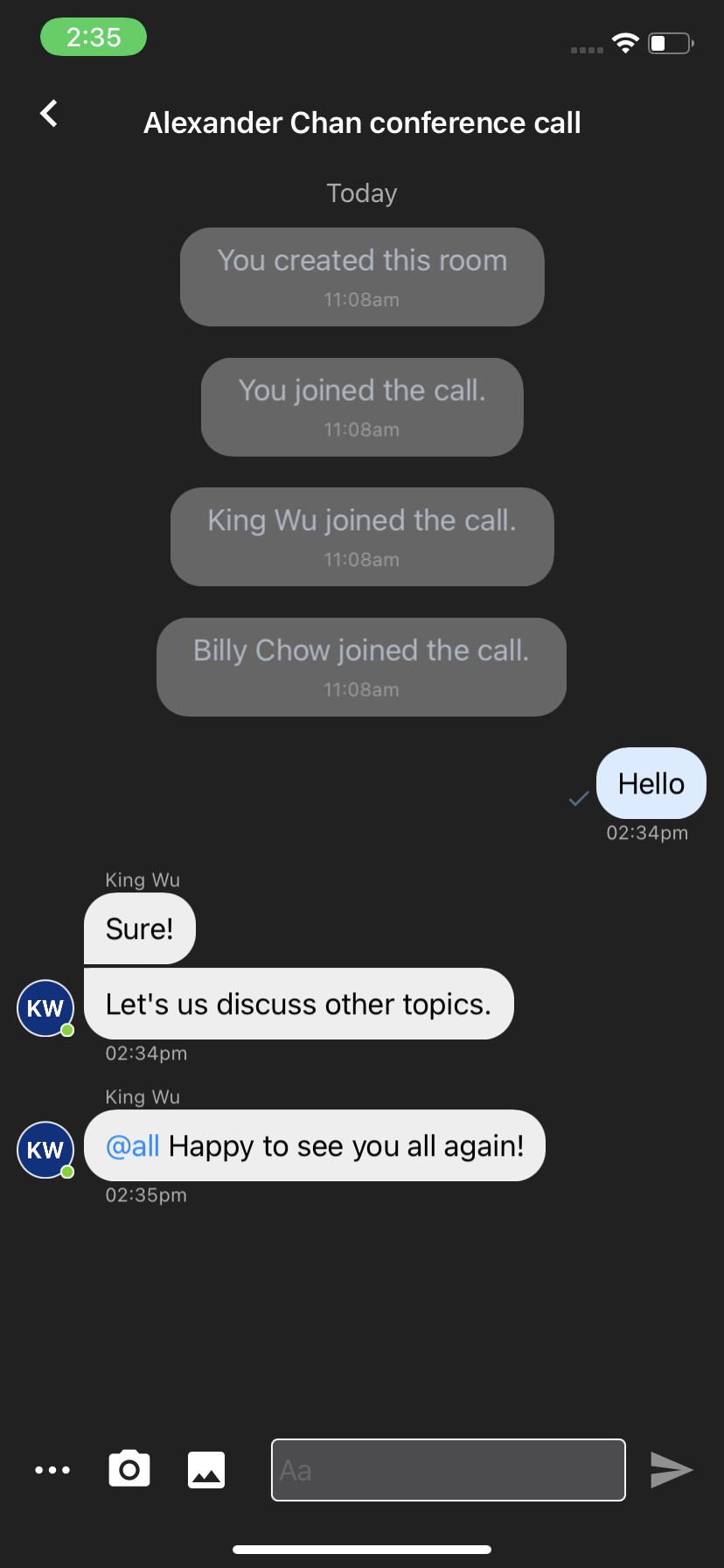Tap the @all mention in King Wu's message

[x=133, y=1145]
